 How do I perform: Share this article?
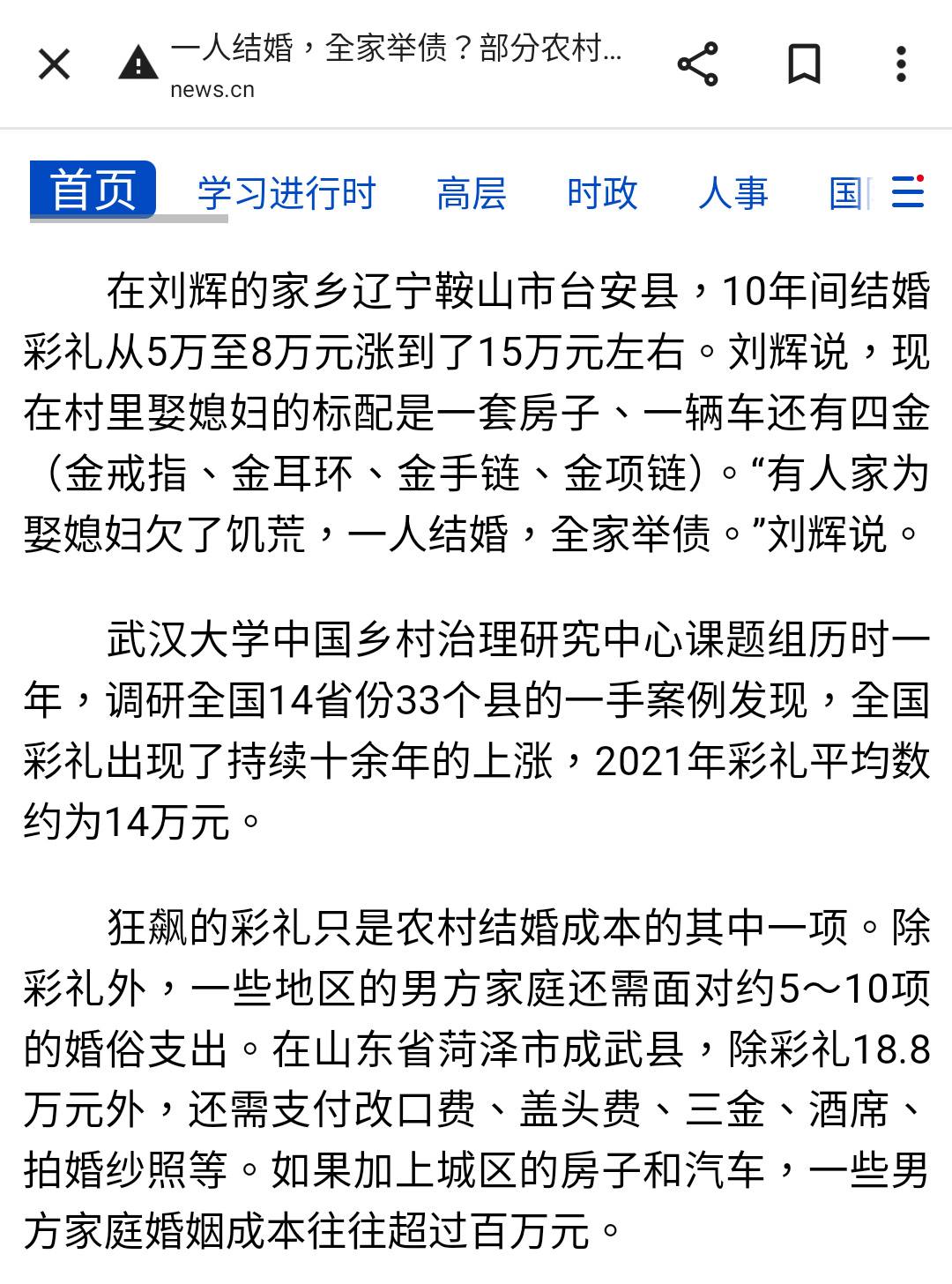(x=697, y=64)
